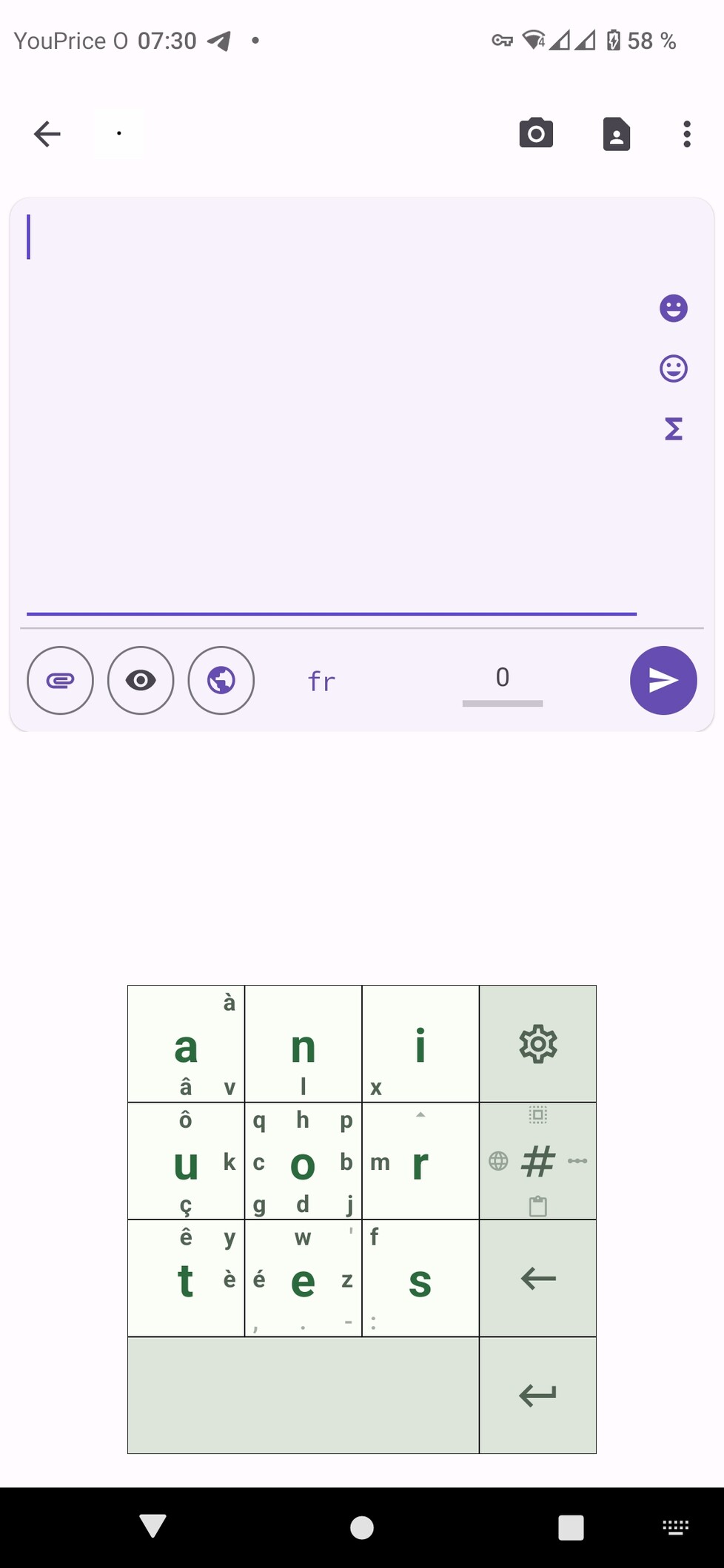Open keyboard settings gear key

tap(538, 1044)
